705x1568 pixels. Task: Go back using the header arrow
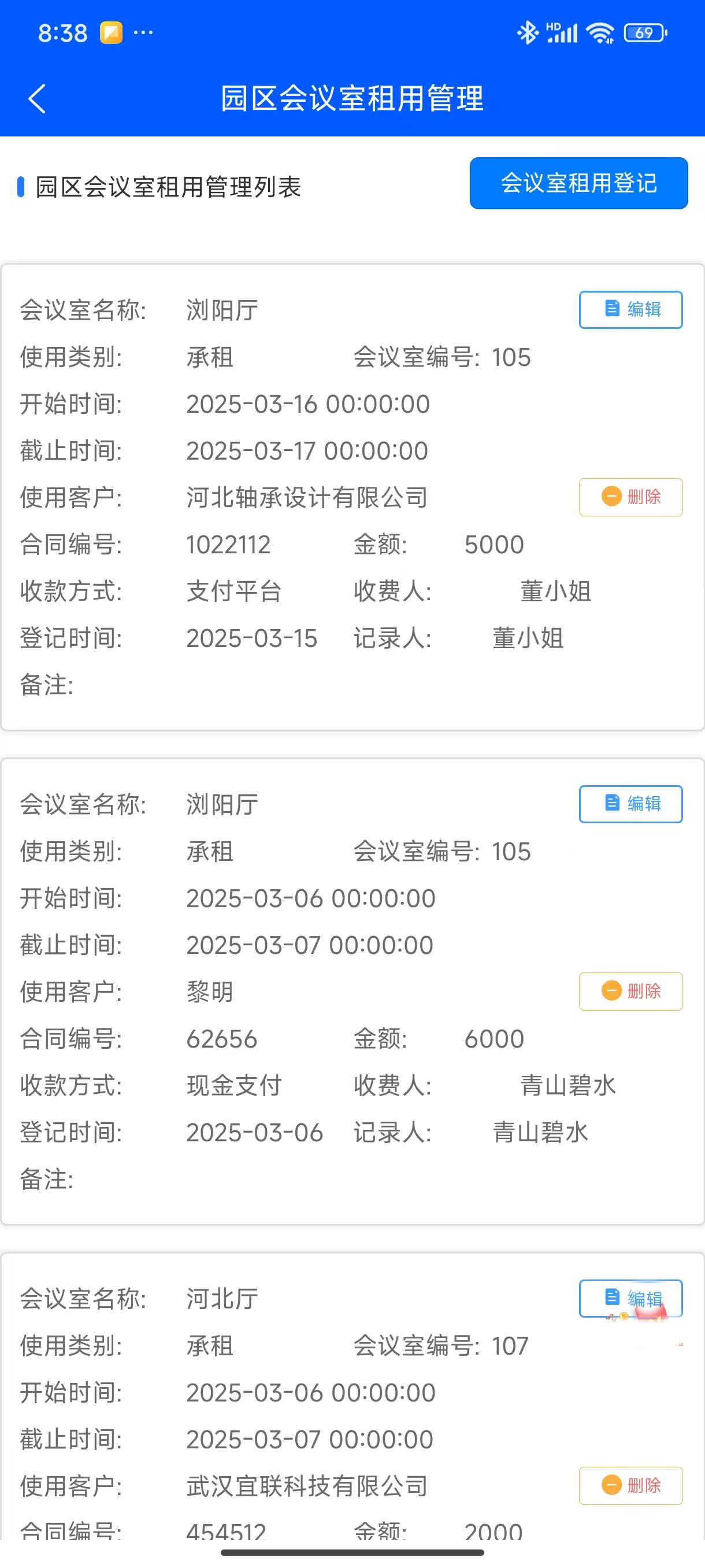click(x=37, y=99)
